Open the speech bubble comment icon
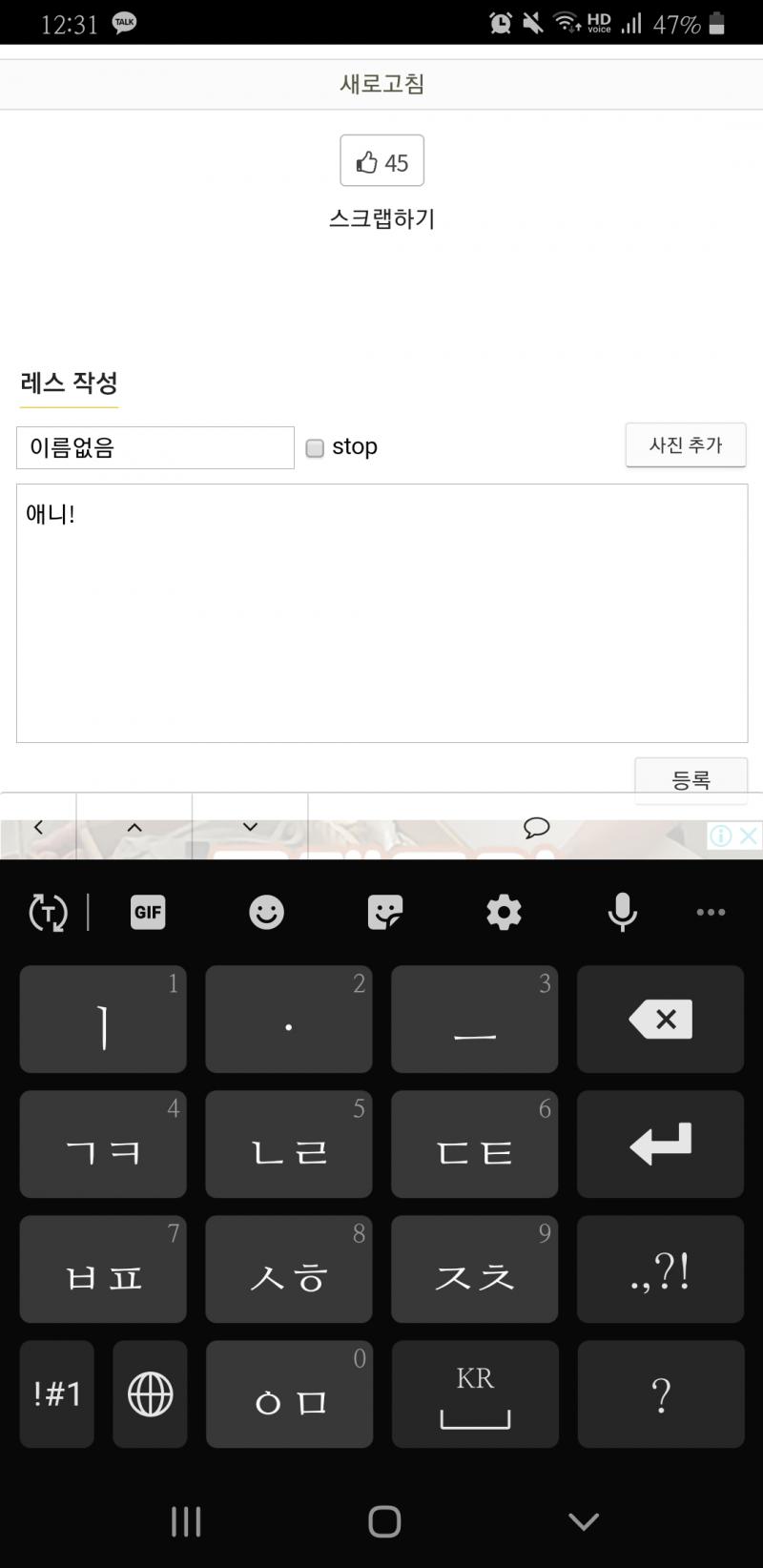The height and width of the screenshot is (1568, 763). click(536, 826)
